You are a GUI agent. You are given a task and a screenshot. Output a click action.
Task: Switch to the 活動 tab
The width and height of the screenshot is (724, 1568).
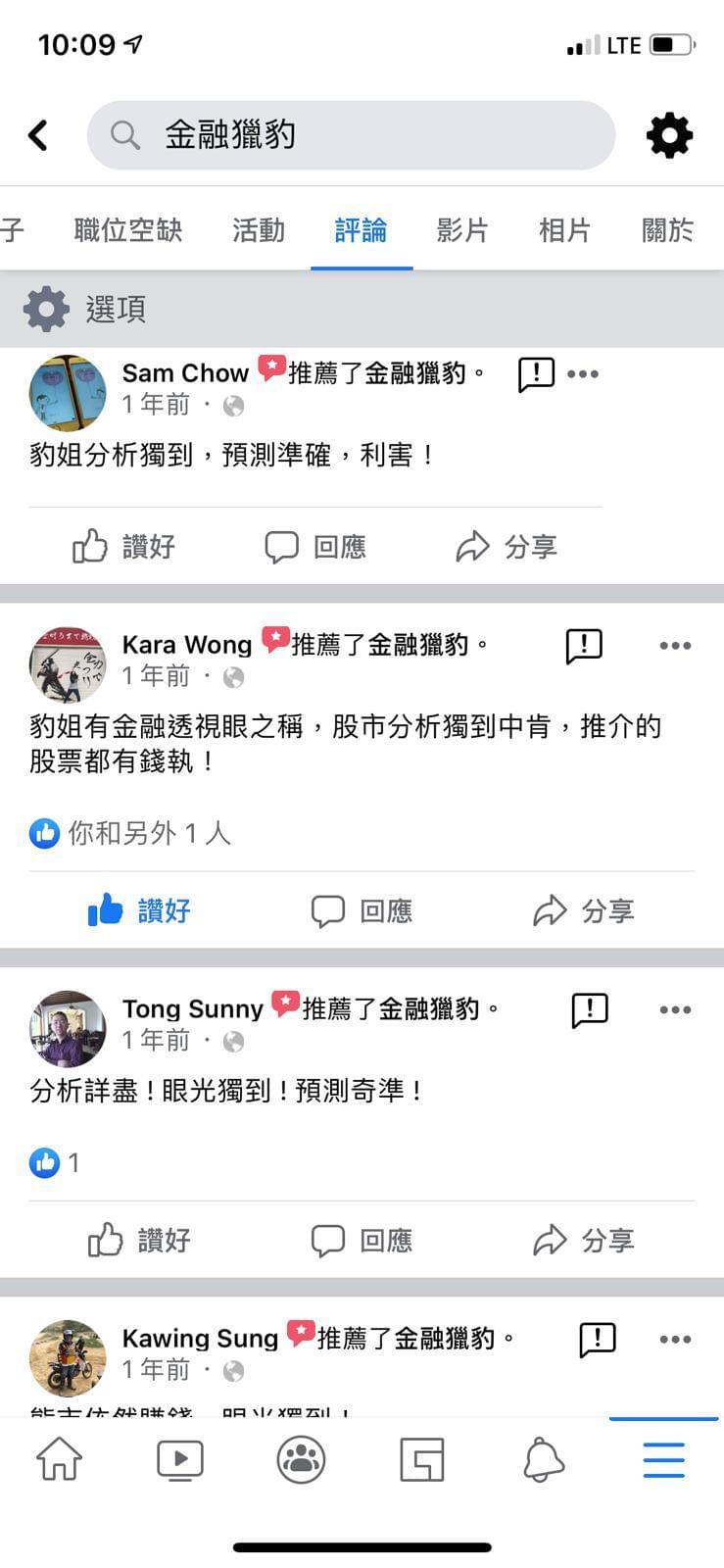coord(259,230)
